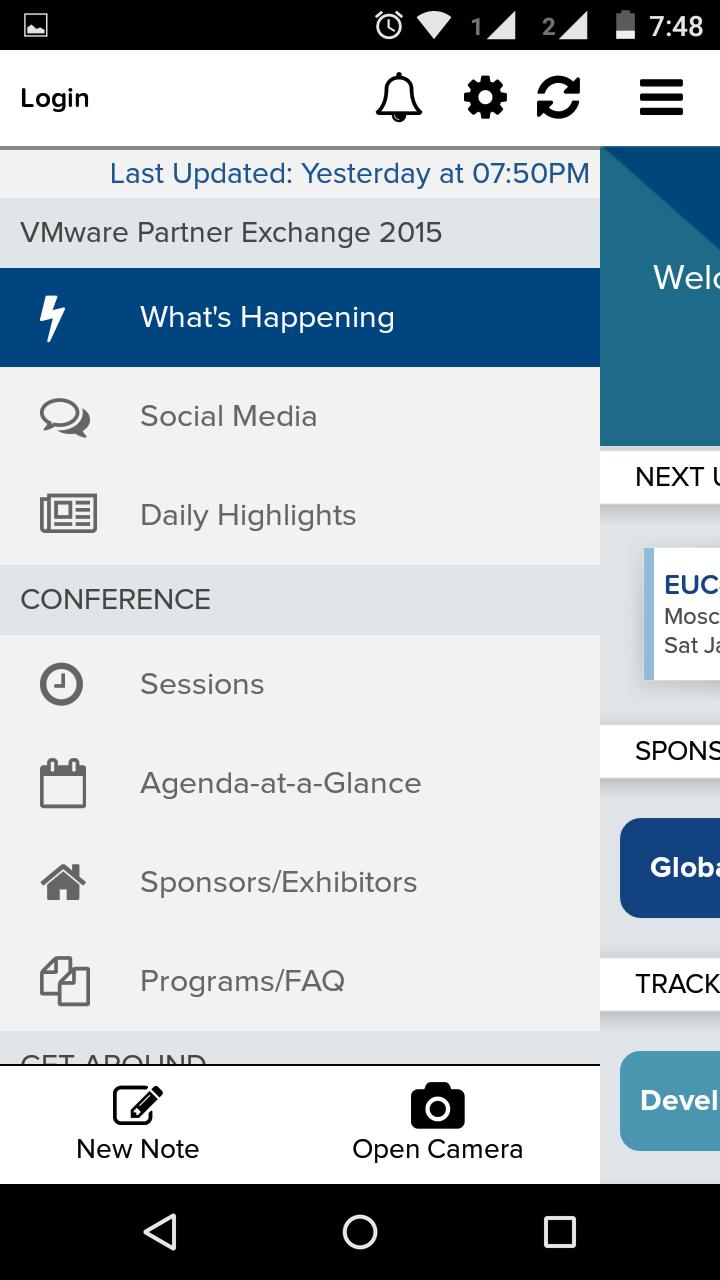720x1280 pixels.
Task: Tap the refresh sync icon
Action: 558,97
